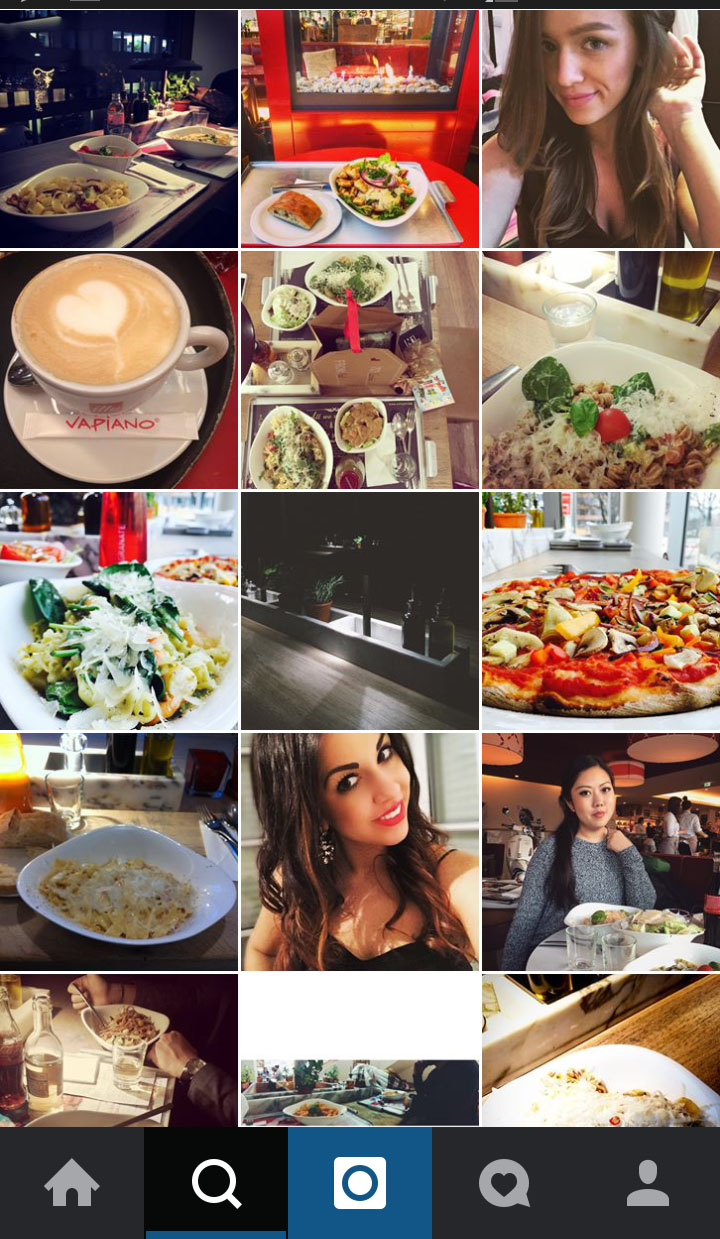720x1239 pixels.
Task: Open the vegetable pizza photo
Action: coord(600,610)
